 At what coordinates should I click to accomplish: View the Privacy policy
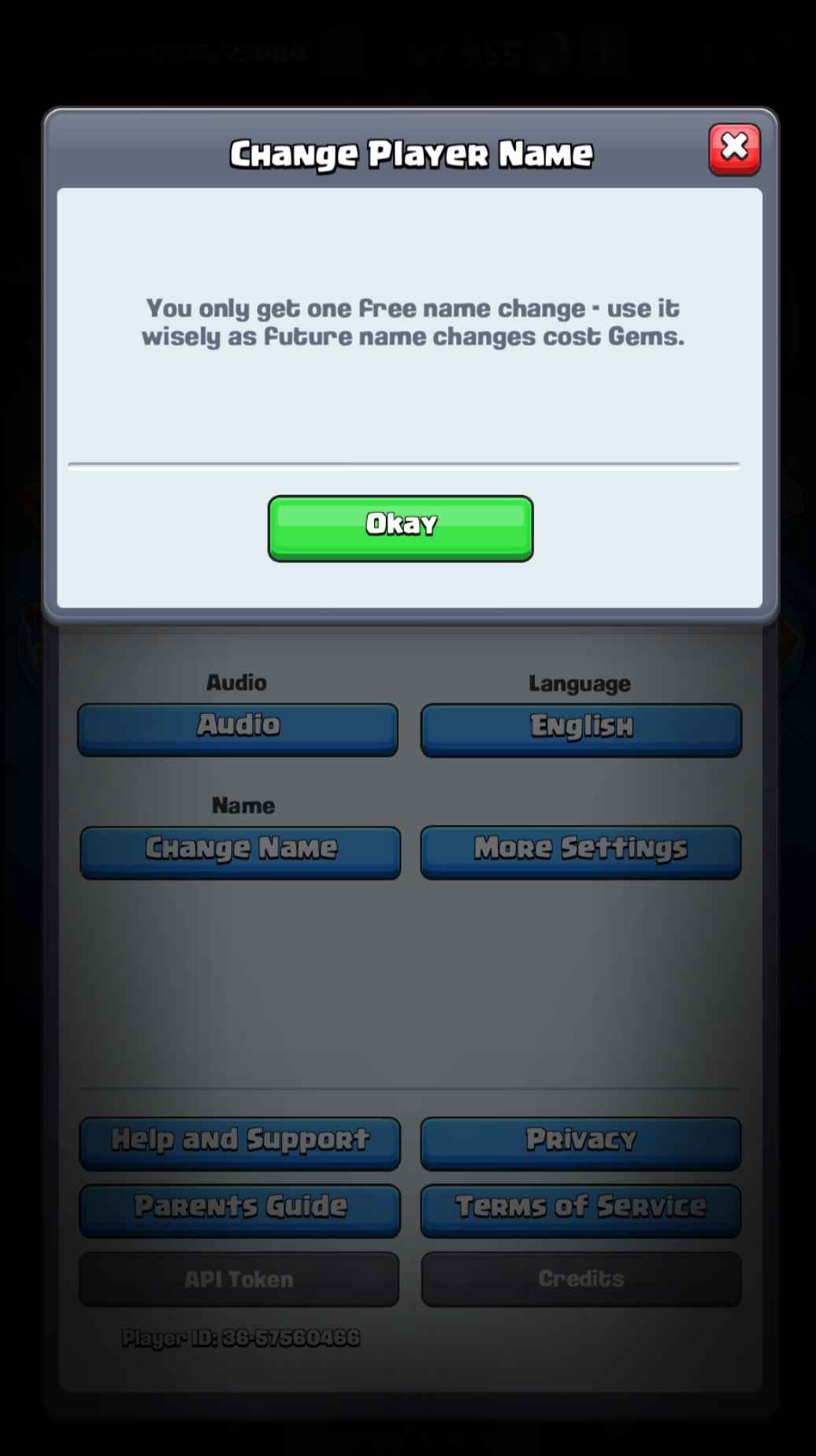click(x=581, y=1142)
